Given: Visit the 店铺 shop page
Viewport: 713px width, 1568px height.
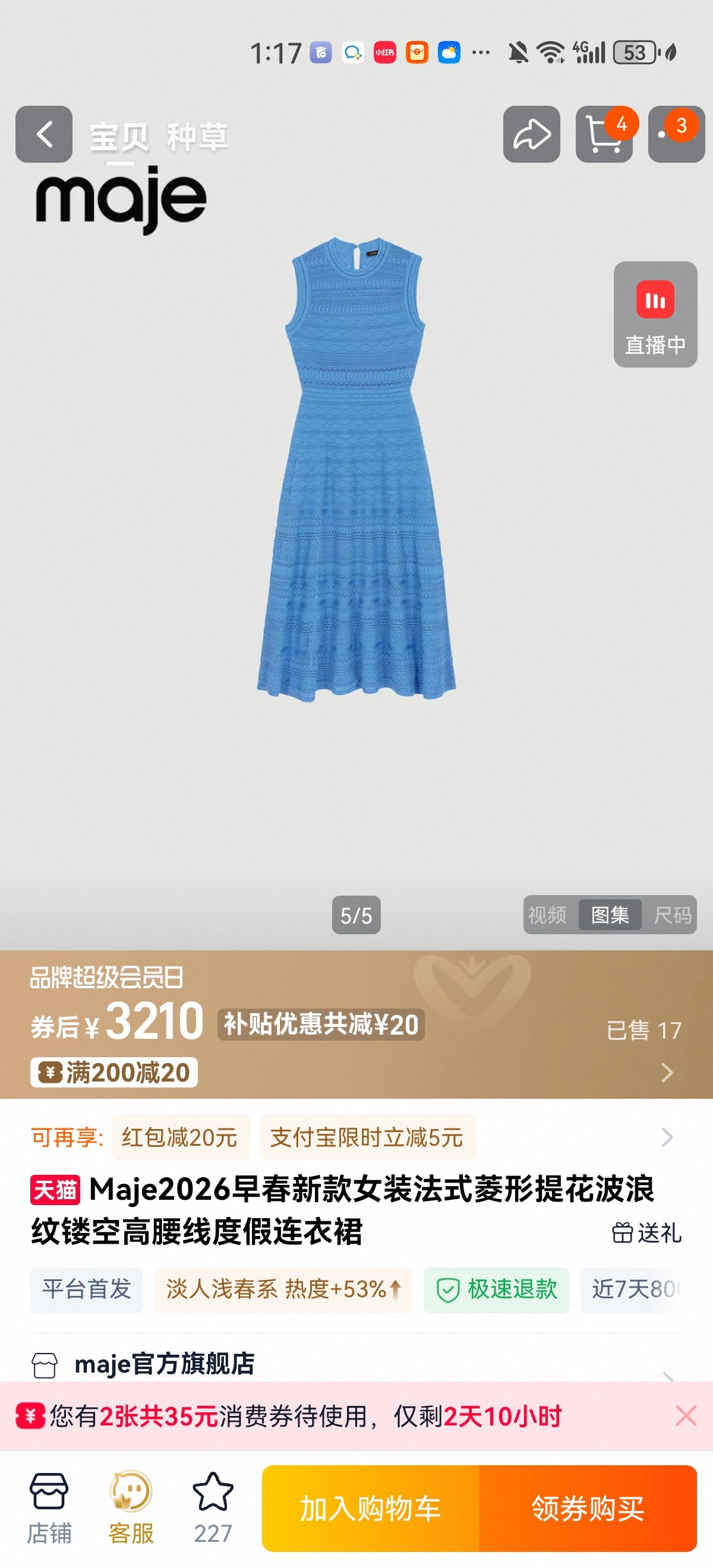Looking at the screenshot, I should (49, 1509).
